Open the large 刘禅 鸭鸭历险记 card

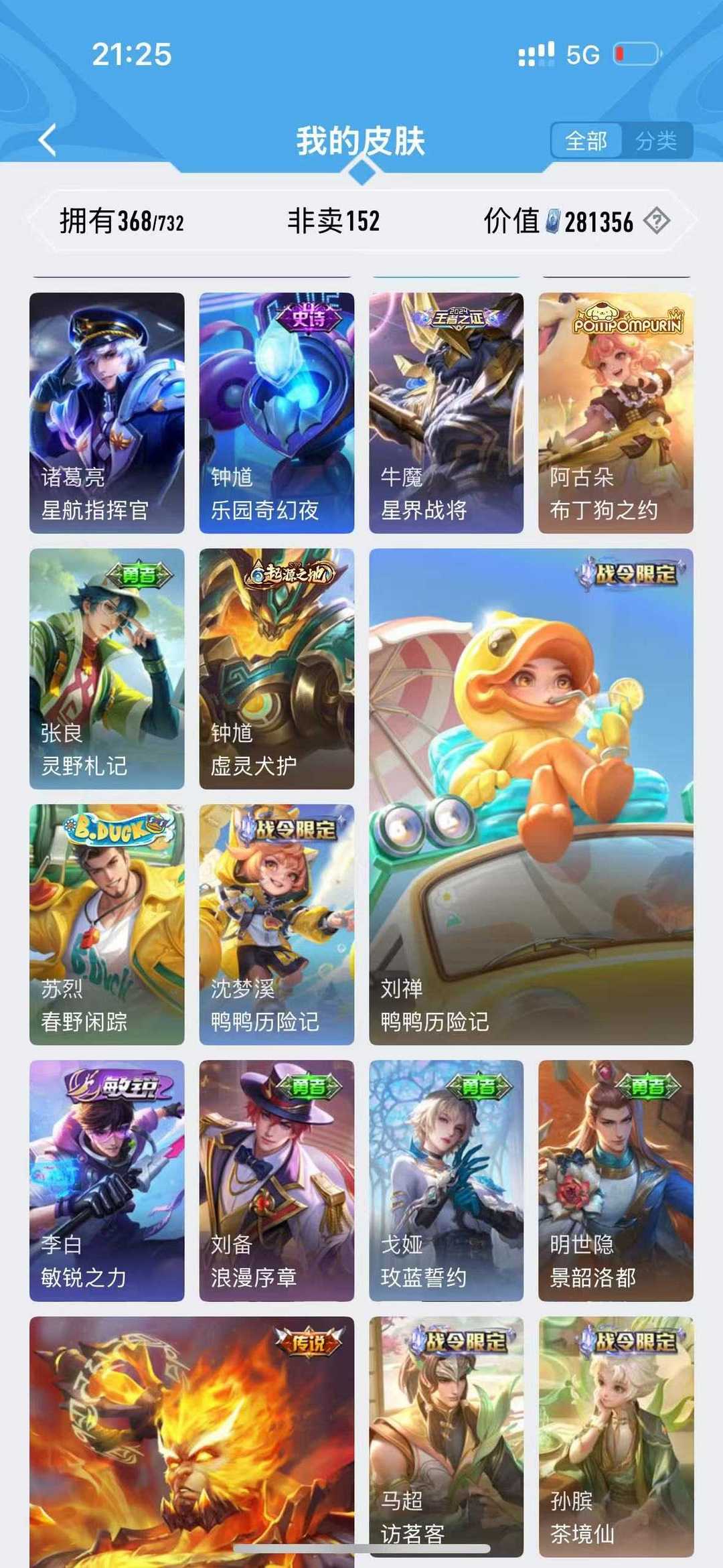tap(531, 796)
